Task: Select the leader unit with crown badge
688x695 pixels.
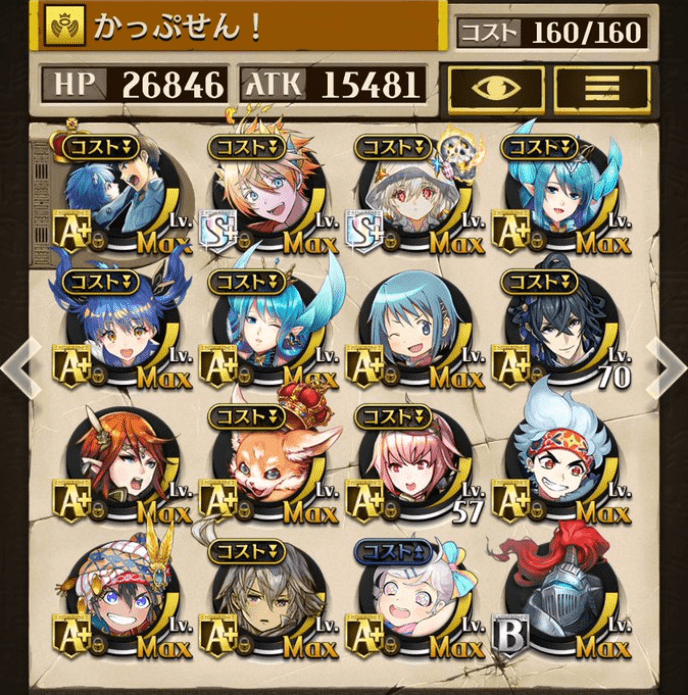Action: [x=120, y=195]
